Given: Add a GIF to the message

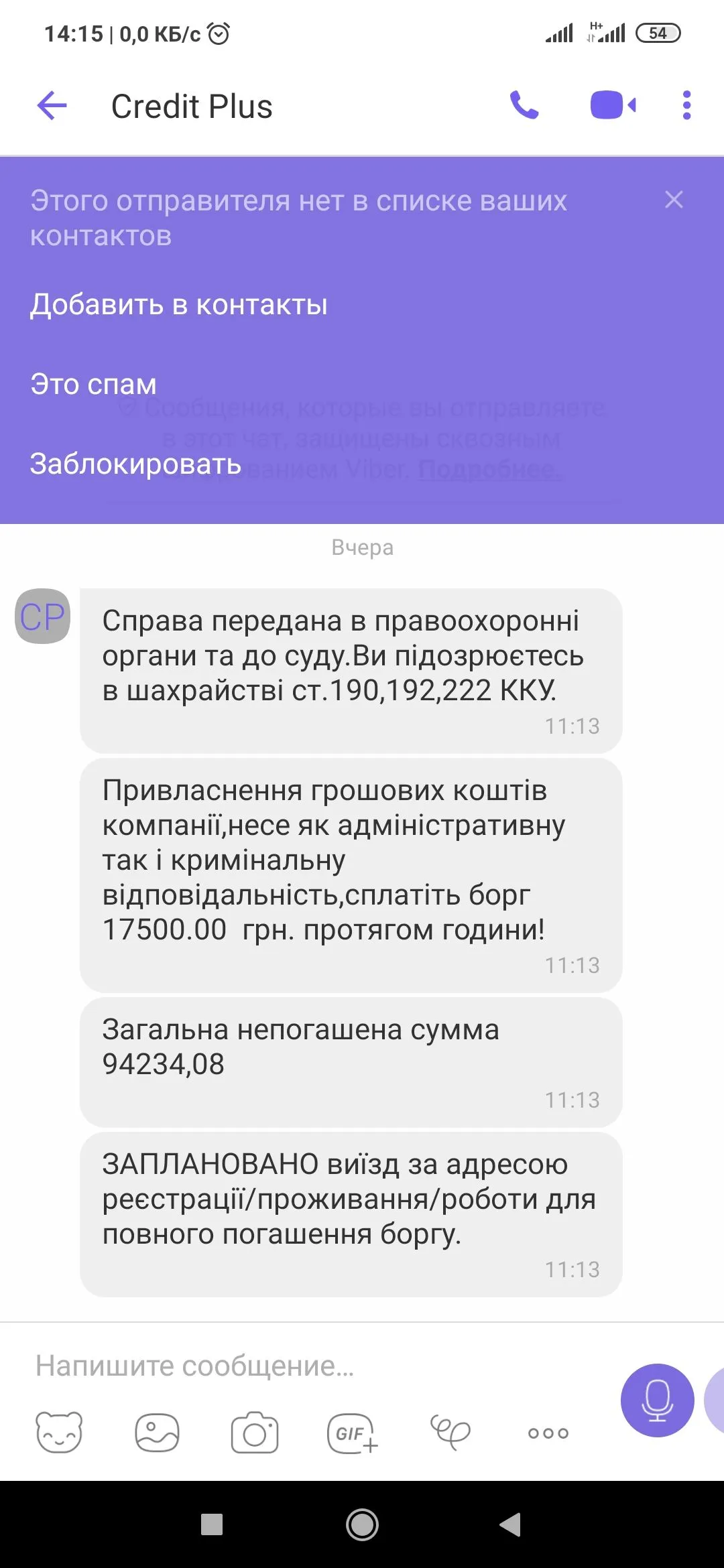Looking at the screenshot, I should click(x=352, y=1433).
